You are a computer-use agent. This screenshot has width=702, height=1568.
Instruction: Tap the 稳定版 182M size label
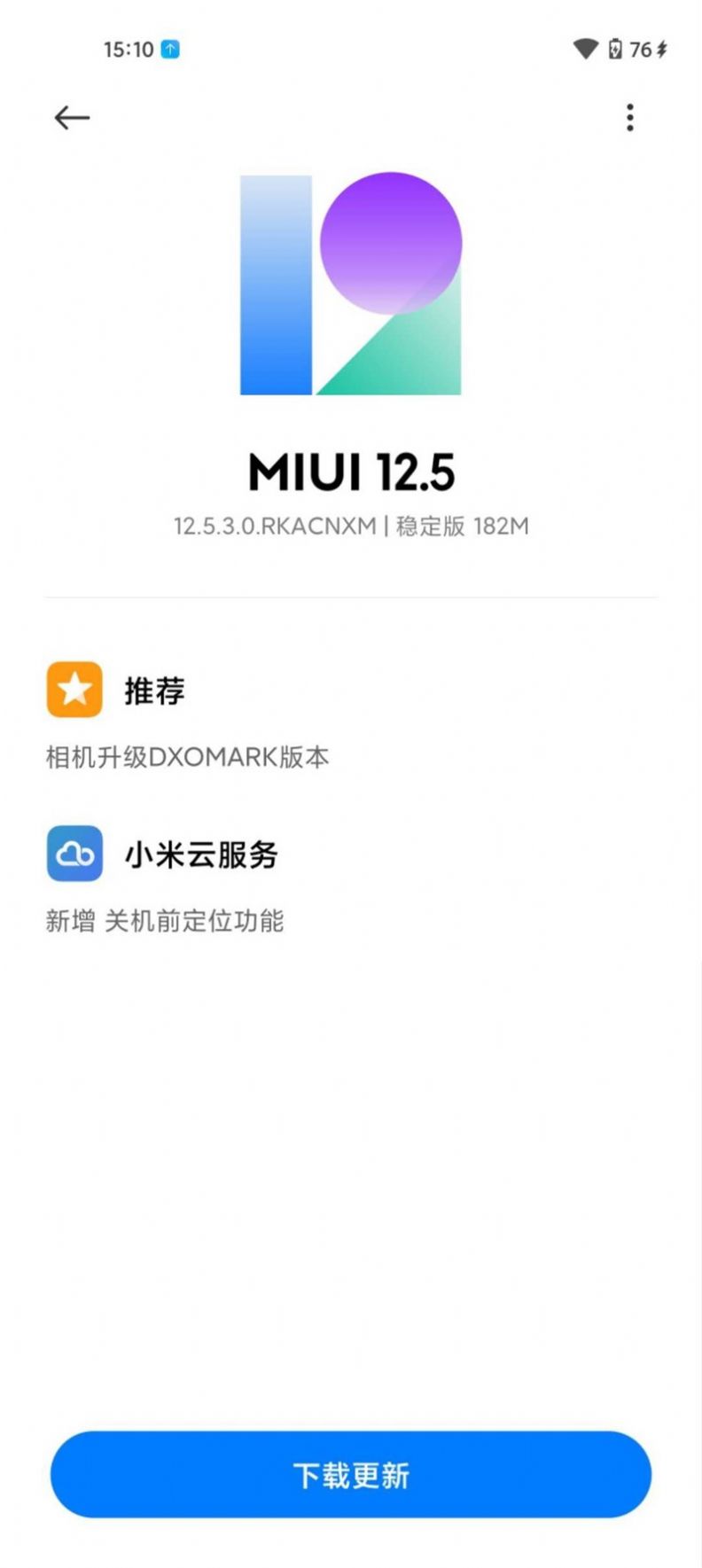pyautogui.click(x=461, y=526)
